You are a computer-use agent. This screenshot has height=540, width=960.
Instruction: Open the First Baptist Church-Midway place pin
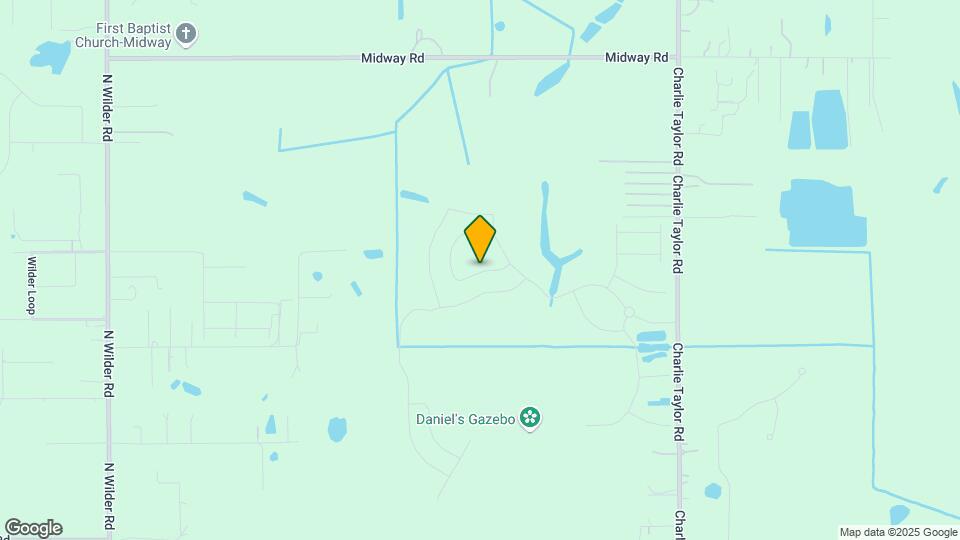[185, 35]
